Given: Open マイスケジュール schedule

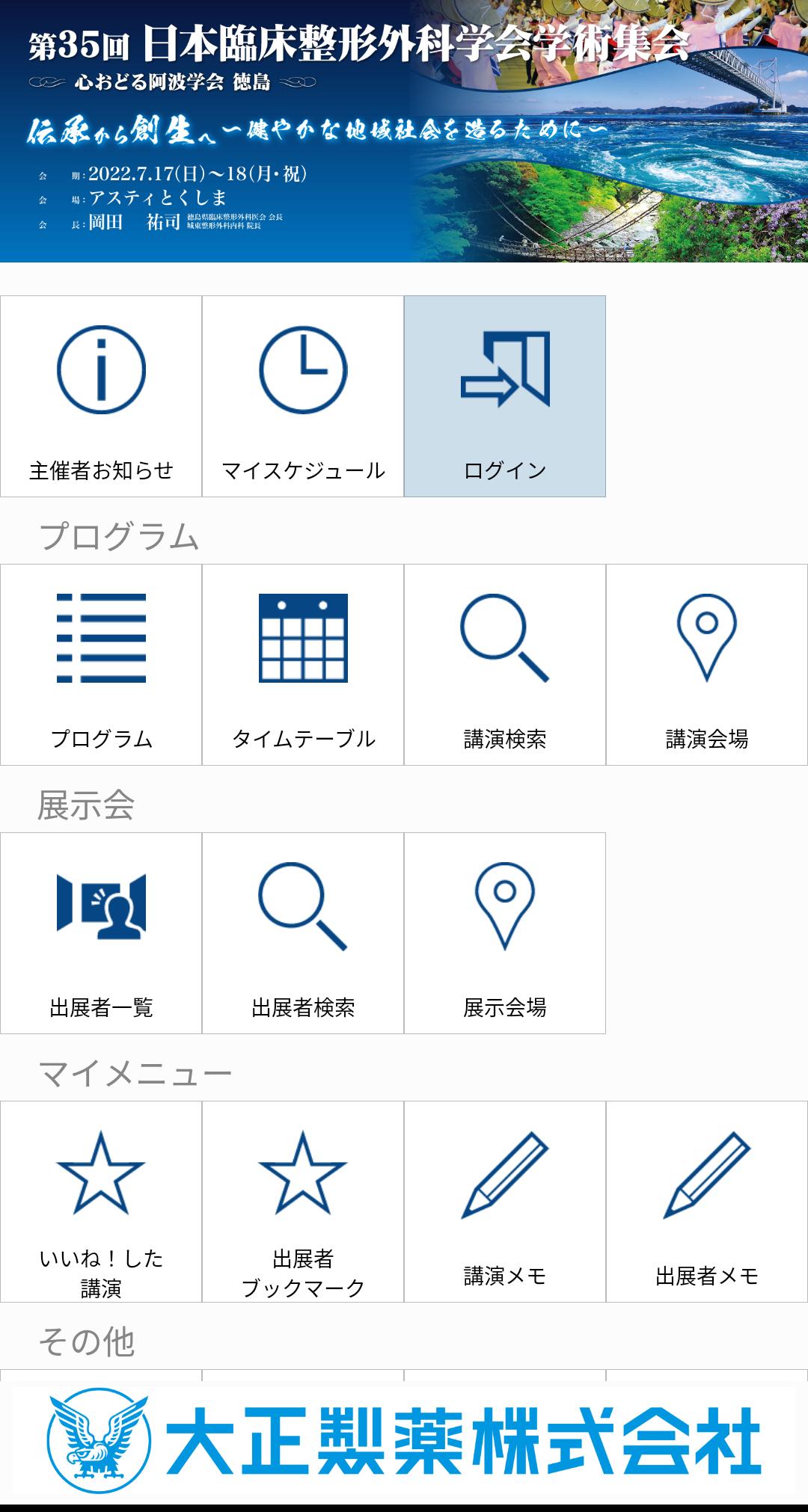Looking at the screenshot, I should tap(303, 396).
